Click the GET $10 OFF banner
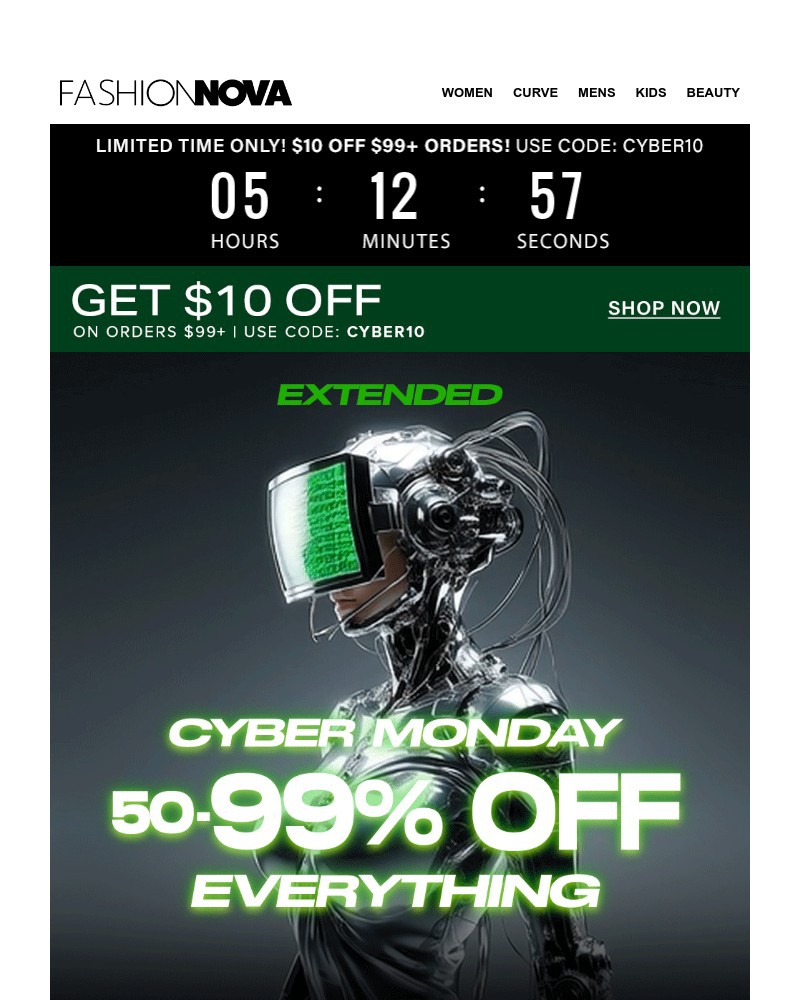Viewport: 800px width, 1000px height. coord(229,300)
